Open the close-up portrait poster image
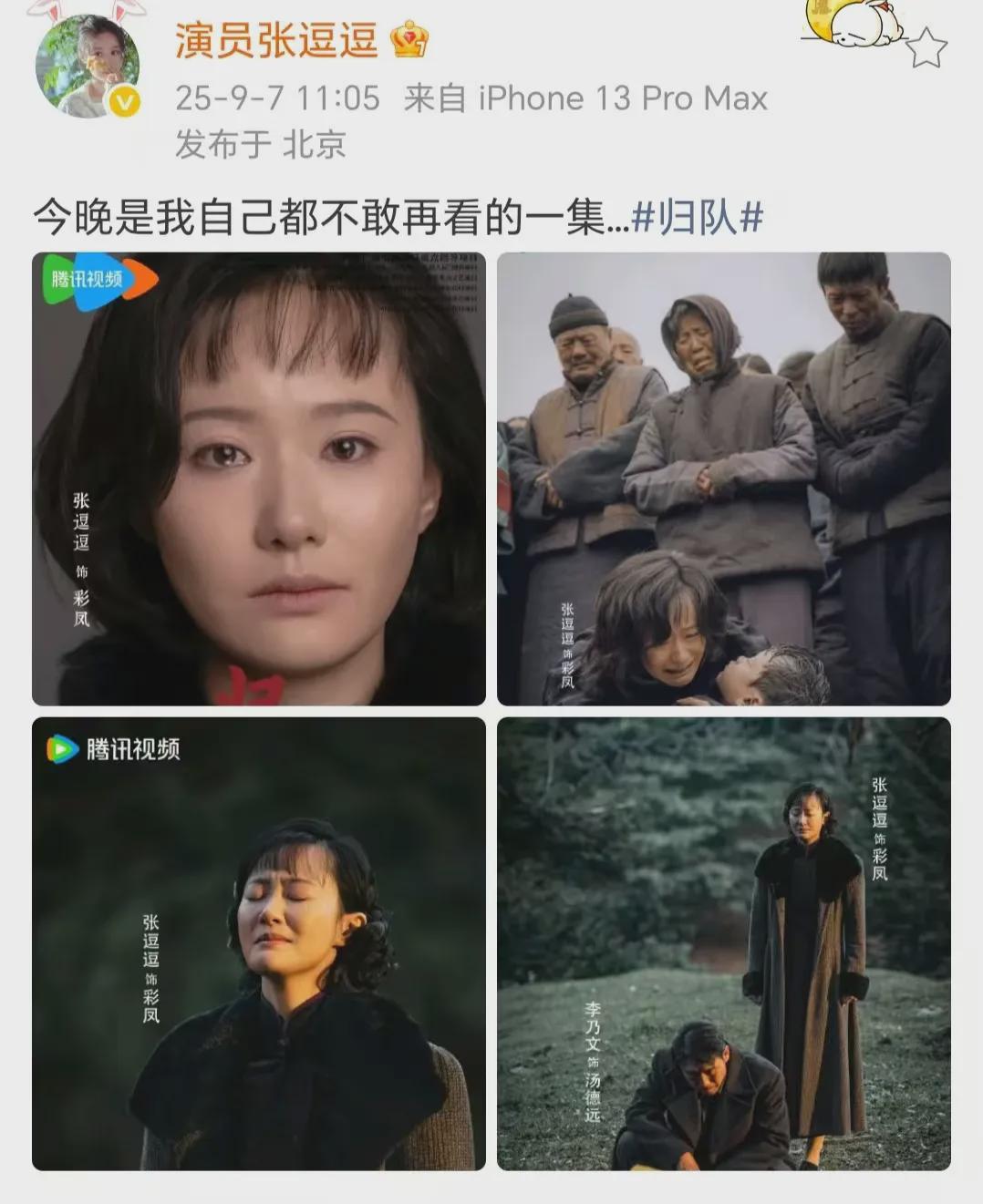This screenshot has width=983, height=1204. tap(259, 479)
